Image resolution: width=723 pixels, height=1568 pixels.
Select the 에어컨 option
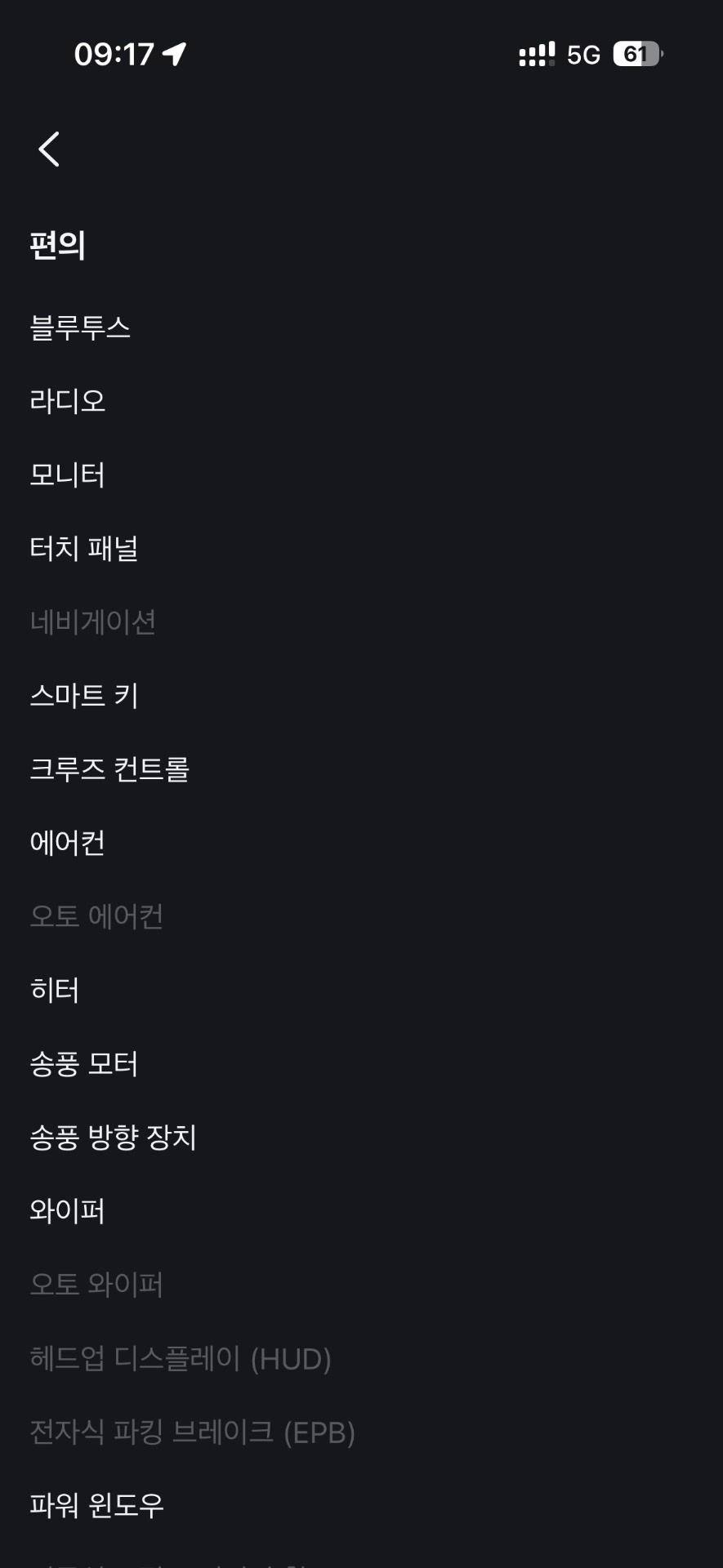click(x=68, y=843)
